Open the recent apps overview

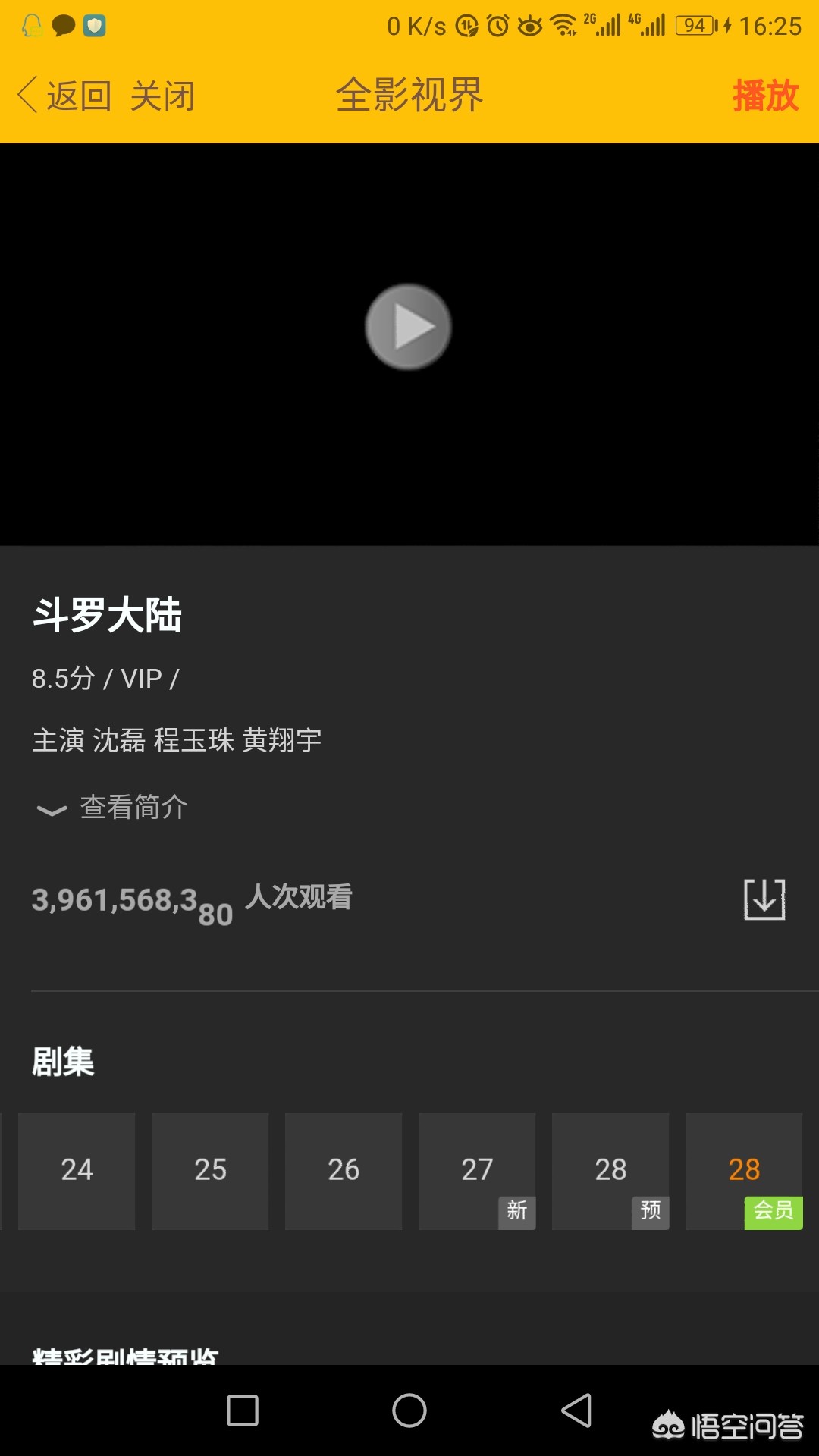[243, 1410]
